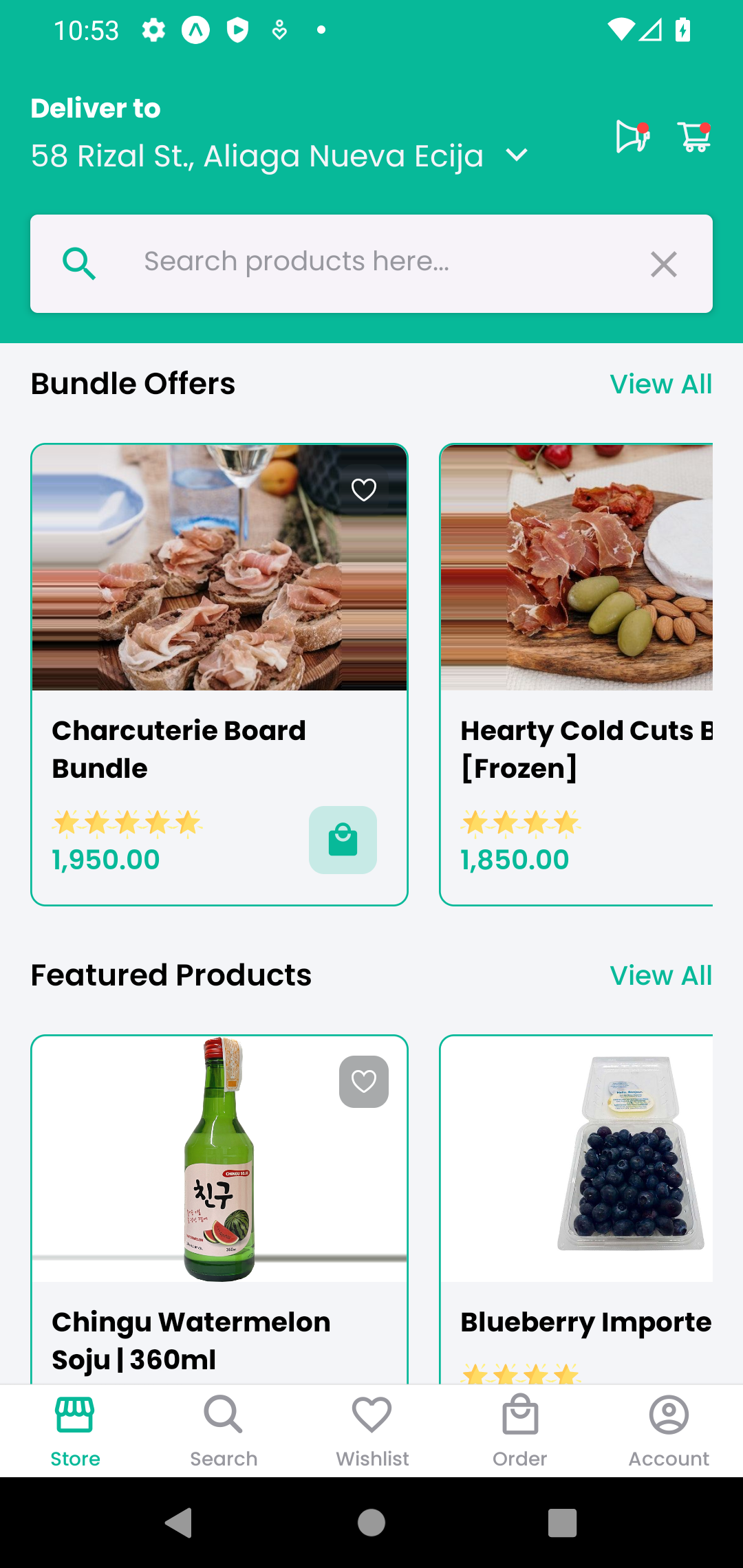
Task: Add Charcuterie Board Bundle to wishlist
Action: (x=364, y=490)
